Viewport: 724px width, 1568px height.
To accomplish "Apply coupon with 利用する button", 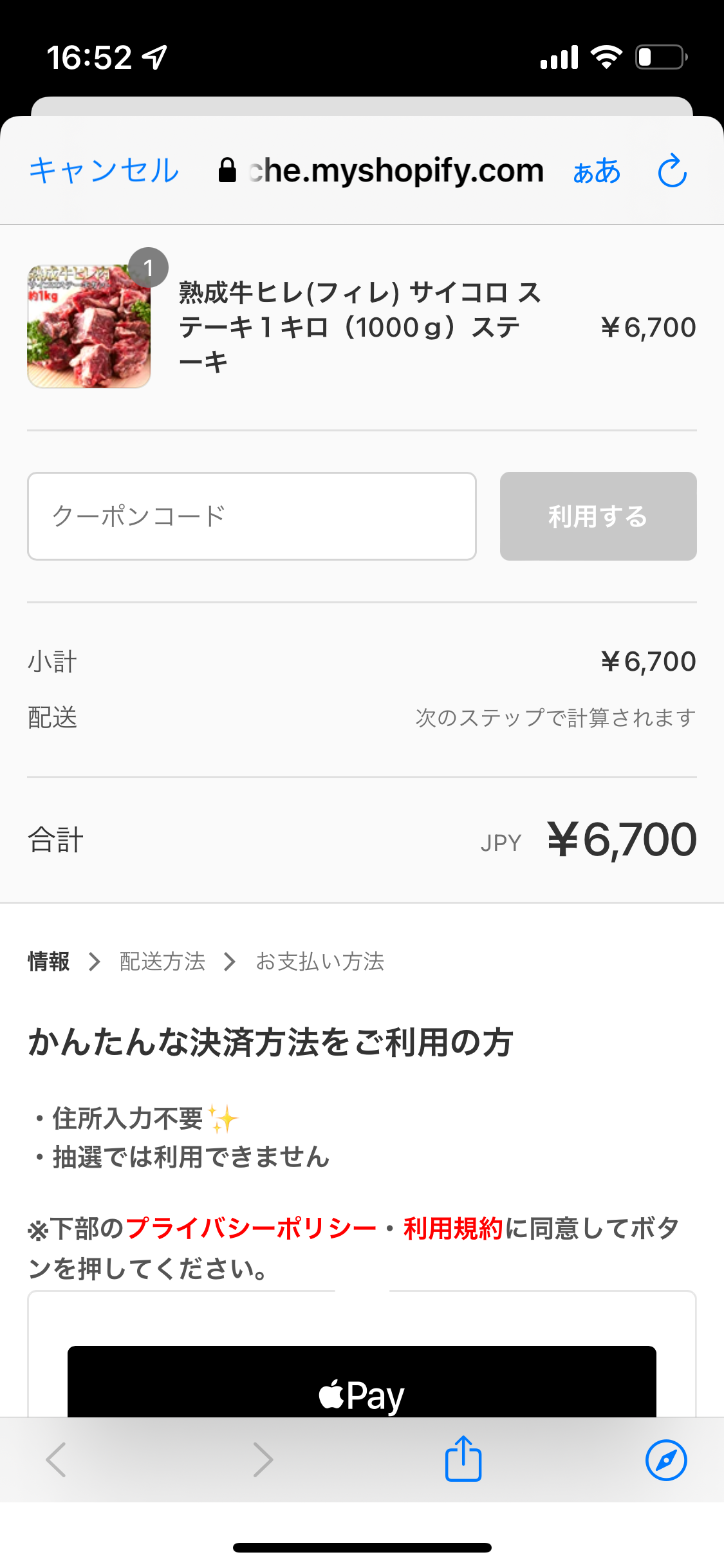I will (x=598, y=516).
